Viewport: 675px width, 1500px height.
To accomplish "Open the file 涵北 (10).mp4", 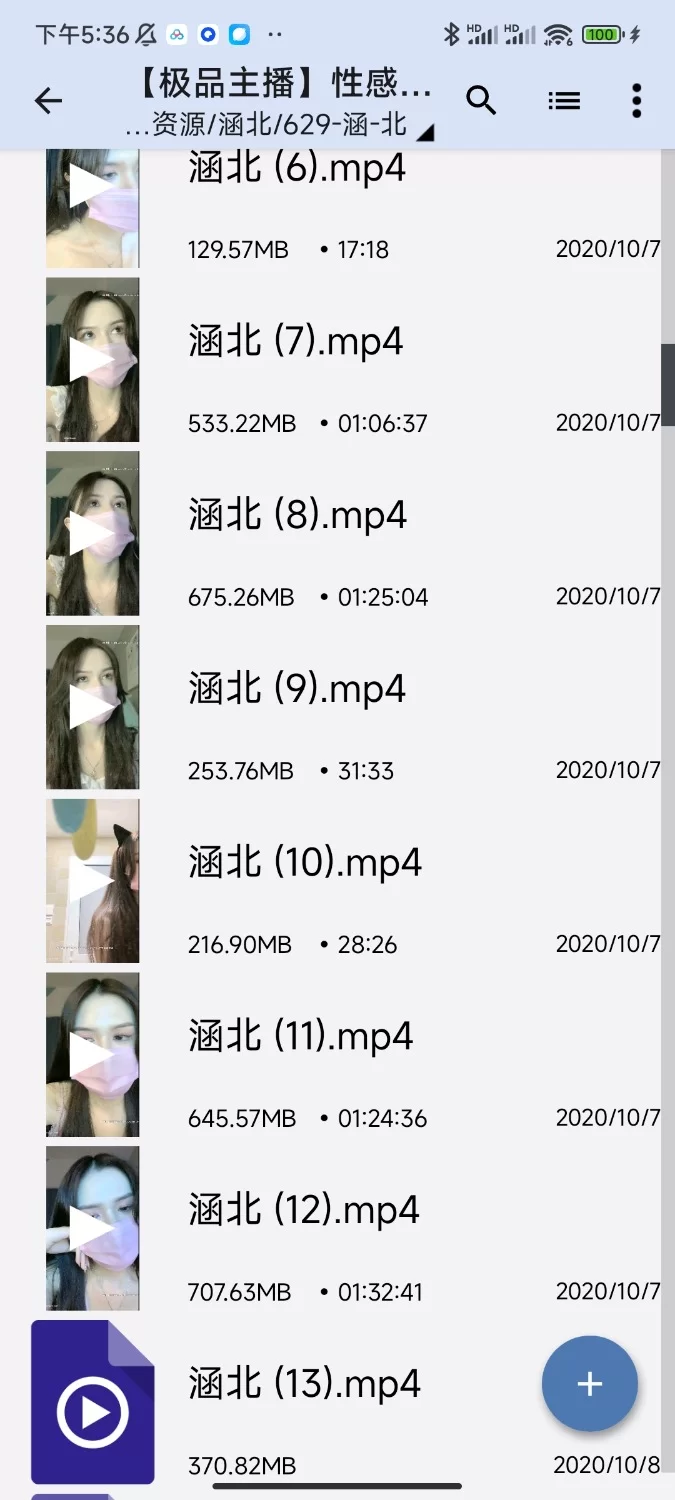I will tap(305, 863).
